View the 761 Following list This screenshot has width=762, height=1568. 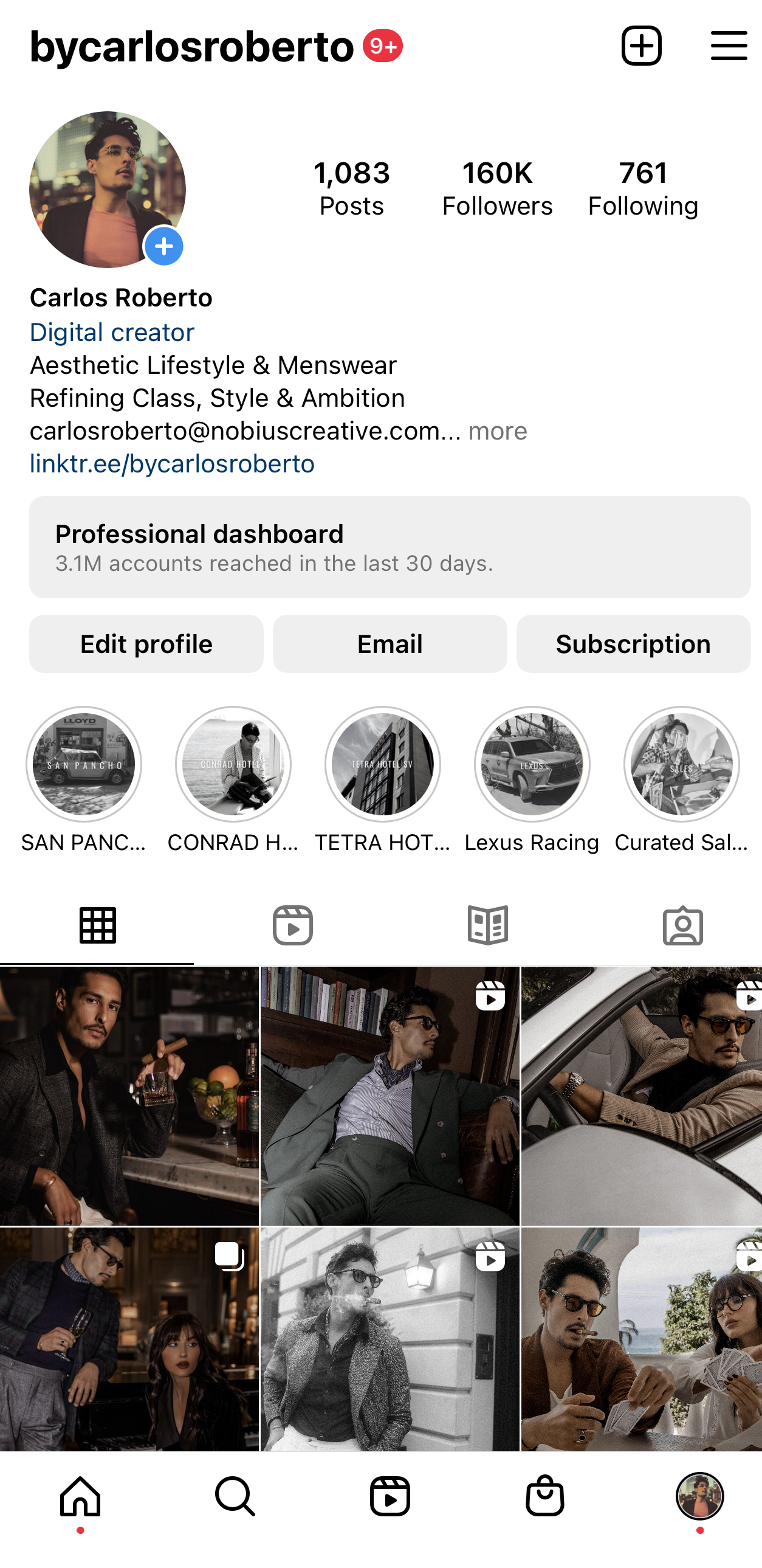point(643,188)
